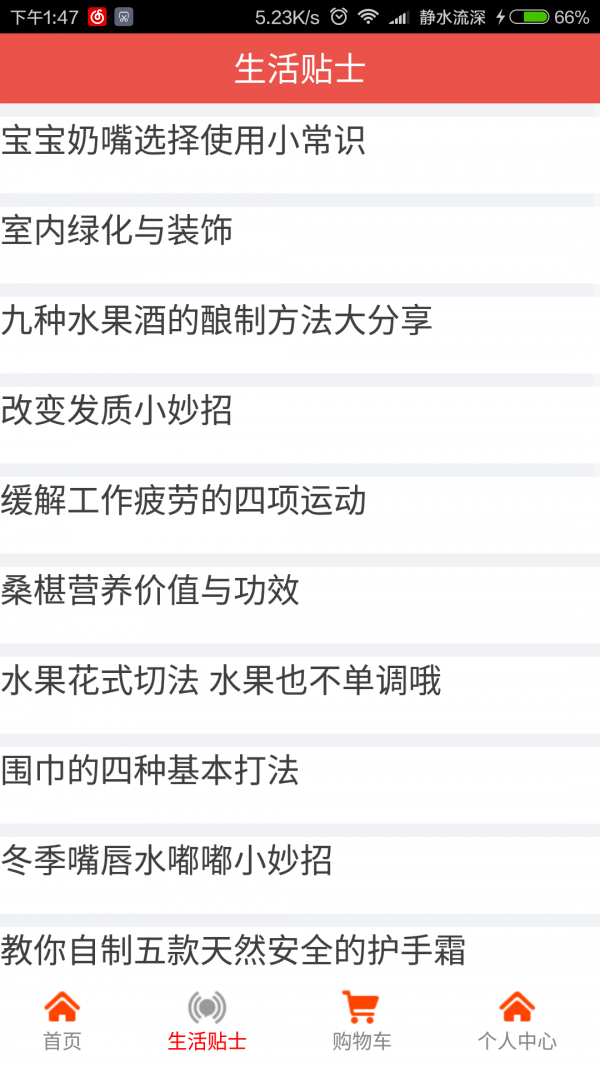Open the article 宝宝奶嘴选择使用小常识
This screenshot has width=600, height=1067.
[x=183, y=141]
